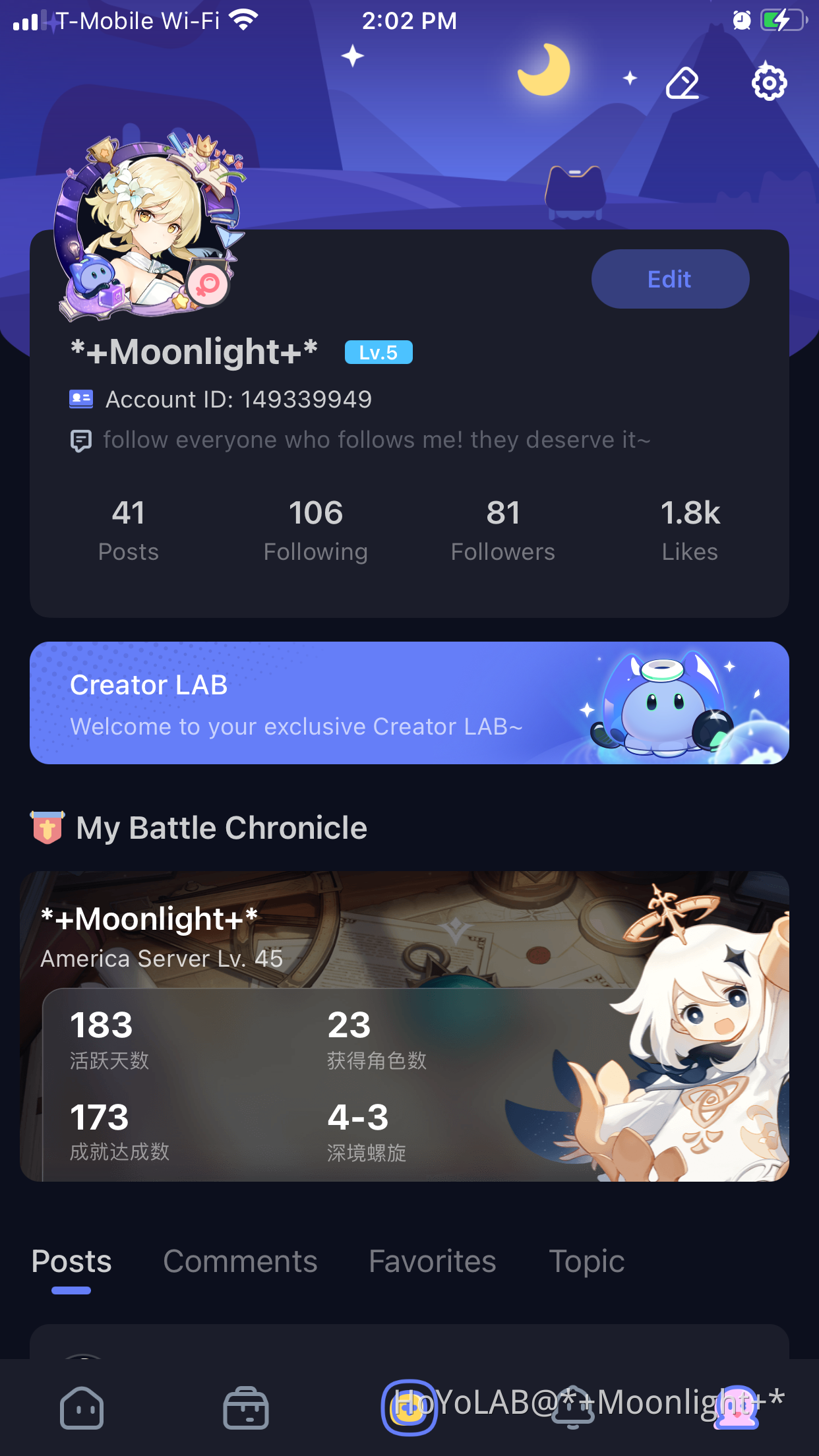Switch to the Favorites tab
This screenshot has height=1456, width=819.
point(432,1261)
